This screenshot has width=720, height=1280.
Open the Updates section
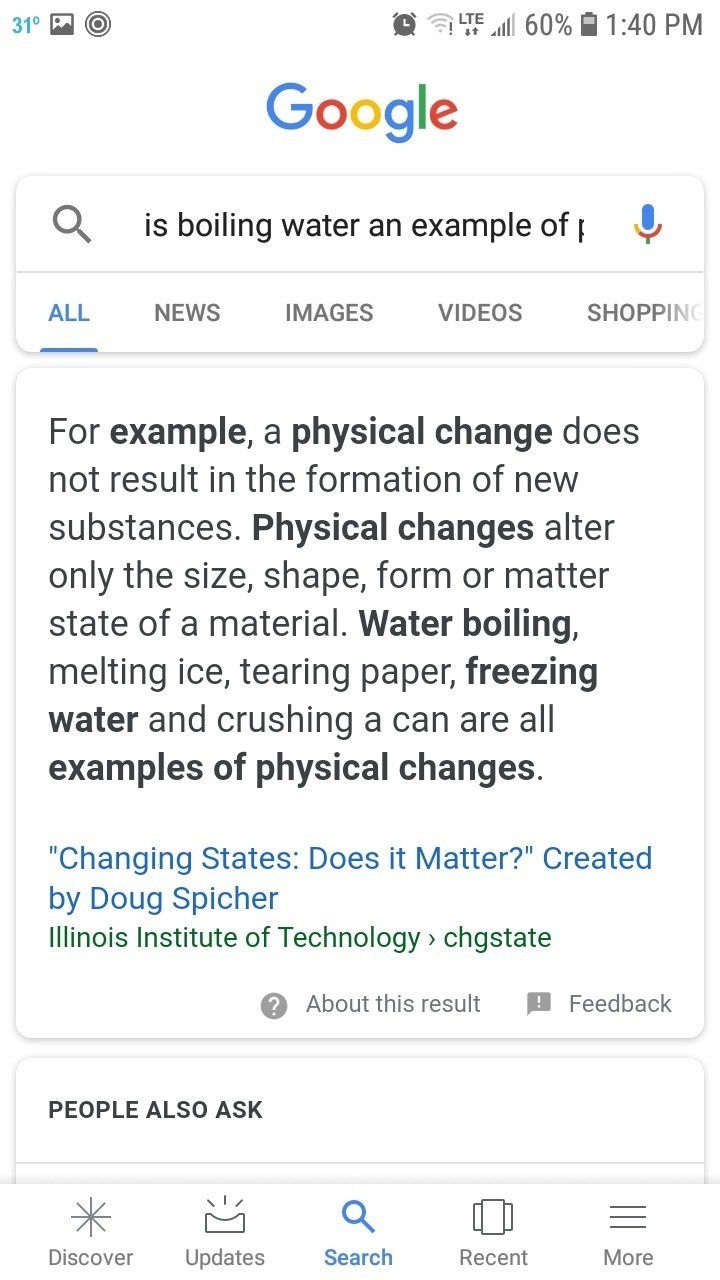point(225,1233)
